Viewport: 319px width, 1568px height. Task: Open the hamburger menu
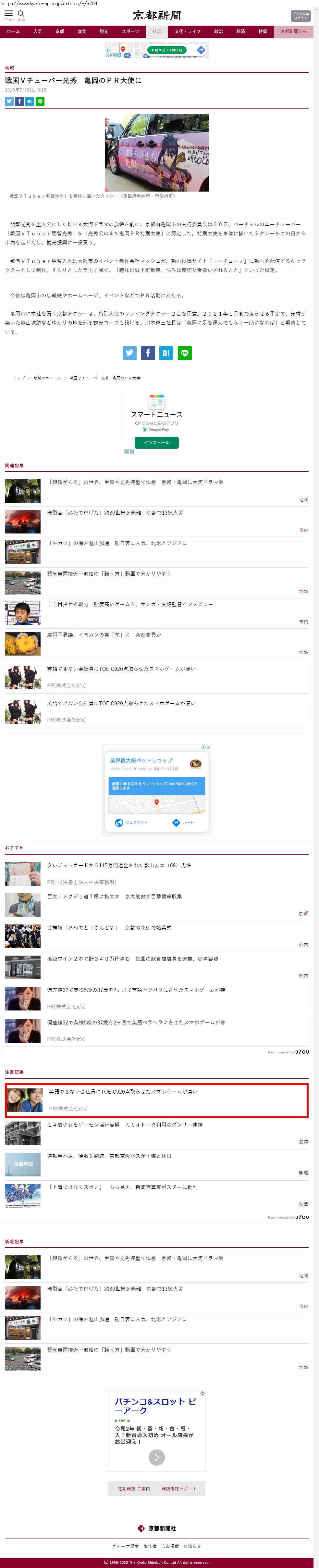(x=8, y=14)
